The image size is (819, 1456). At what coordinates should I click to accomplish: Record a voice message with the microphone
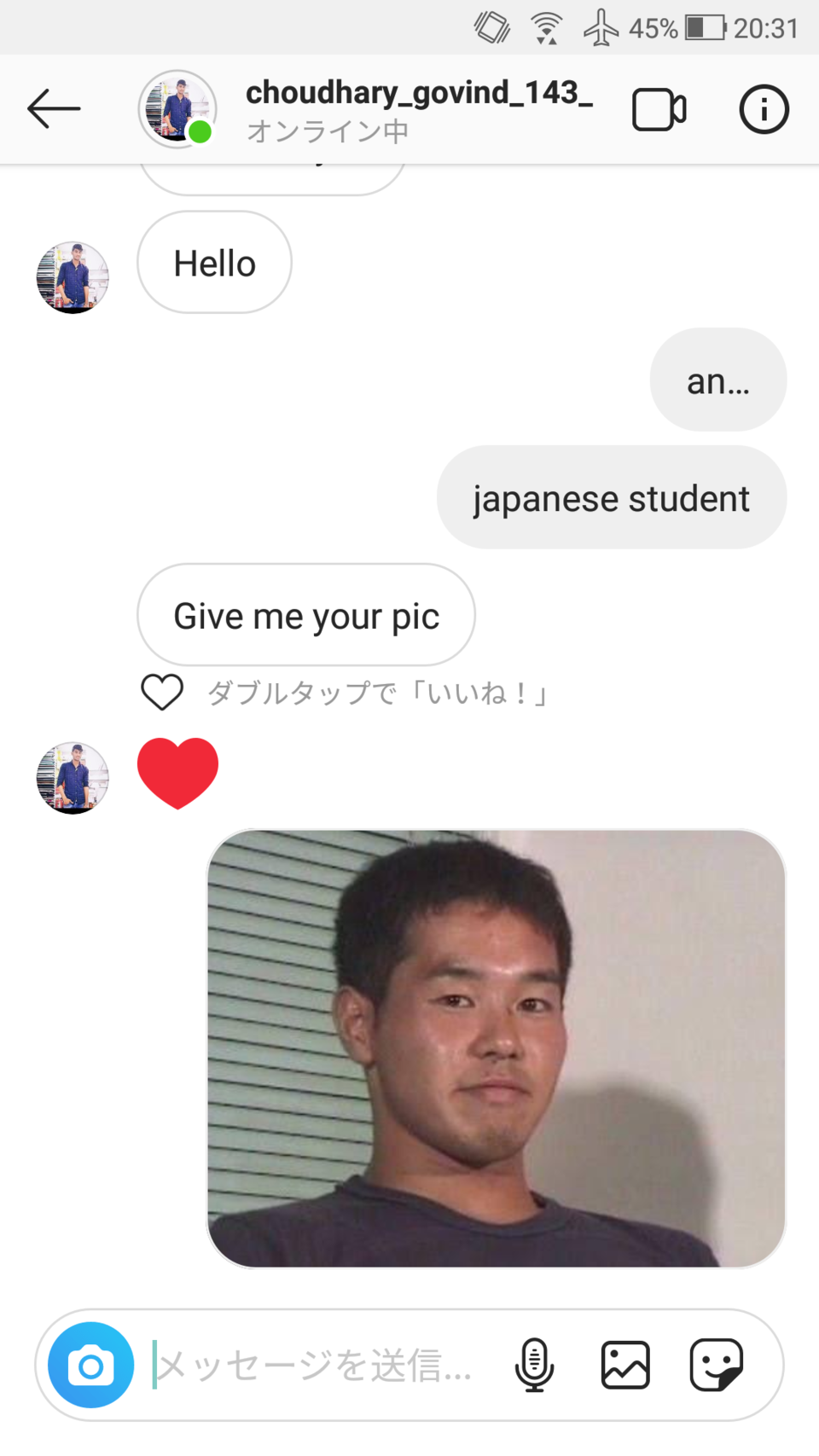pos(535,1365)
